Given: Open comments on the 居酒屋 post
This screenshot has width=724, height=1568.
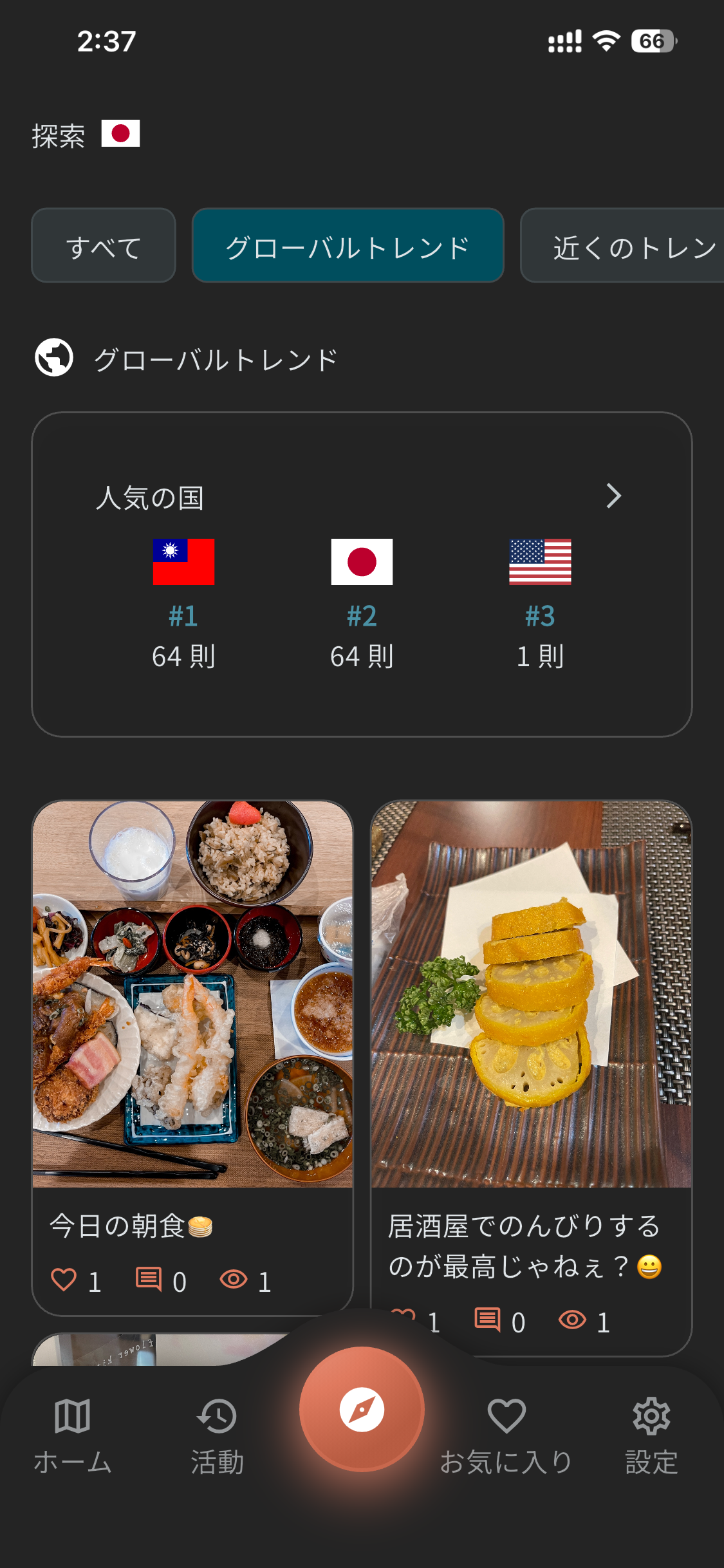Looking at the screenshot, I should coord(487,1320).
